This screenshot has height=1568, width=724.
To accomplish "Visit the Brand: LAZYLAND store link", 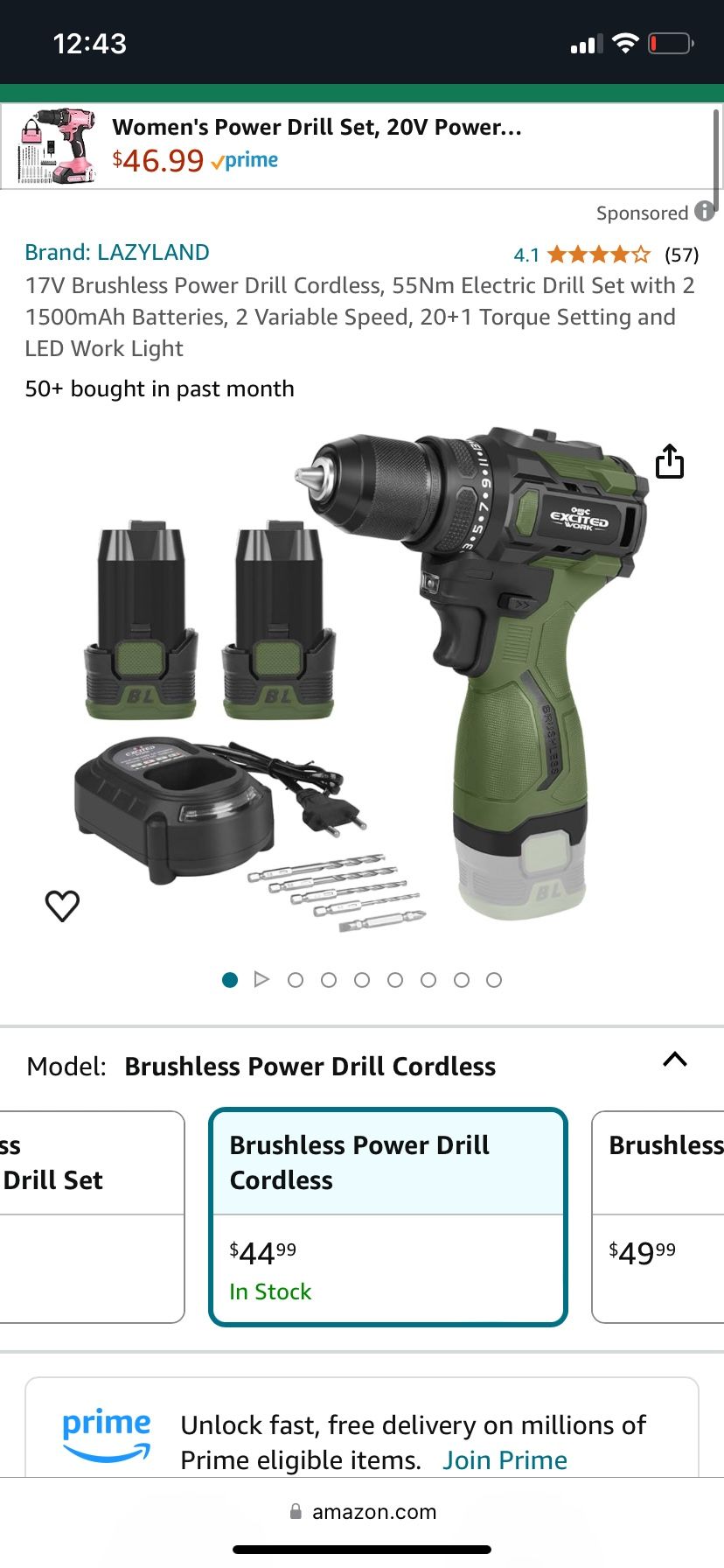I will (117, 252).
